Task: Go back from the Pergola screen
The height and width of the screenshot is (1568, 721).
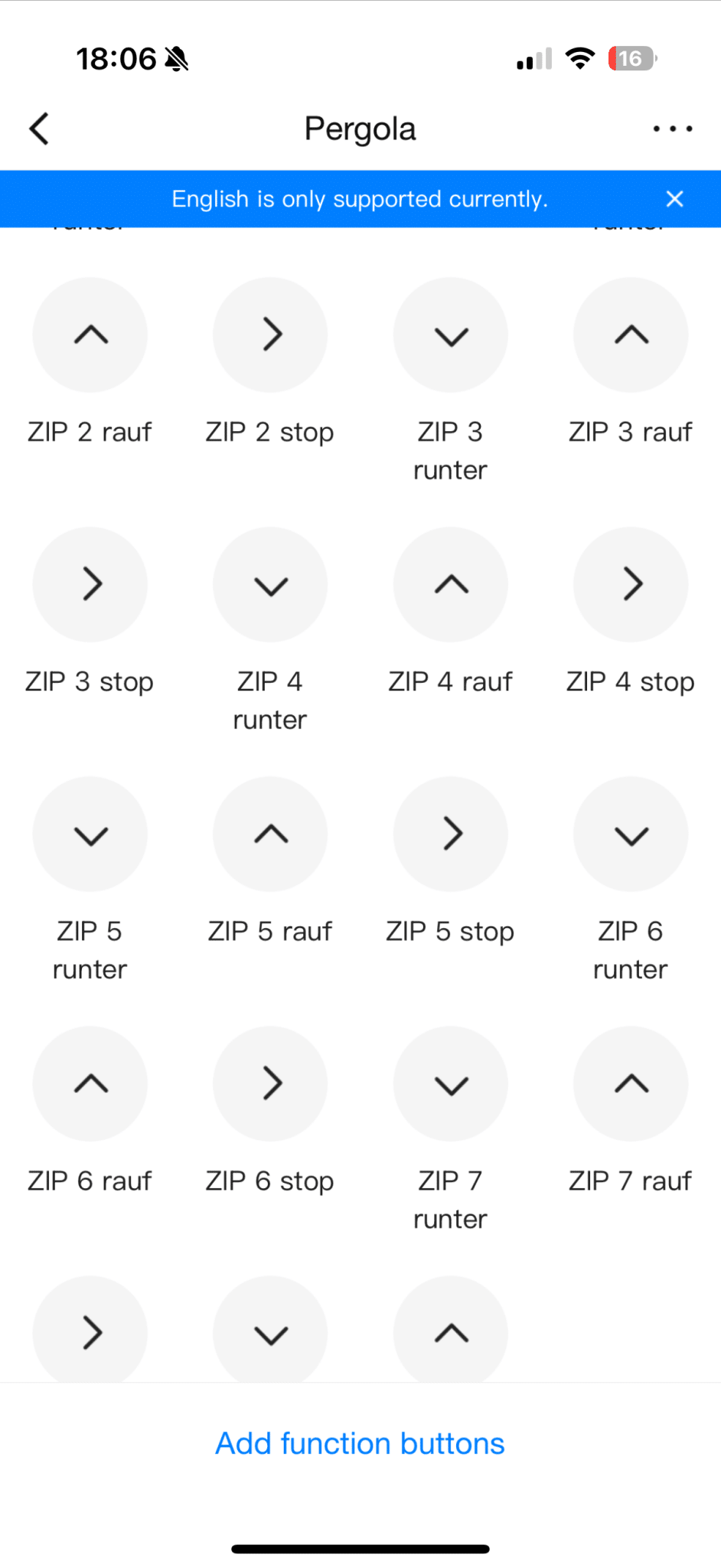Action: [40, 129]
